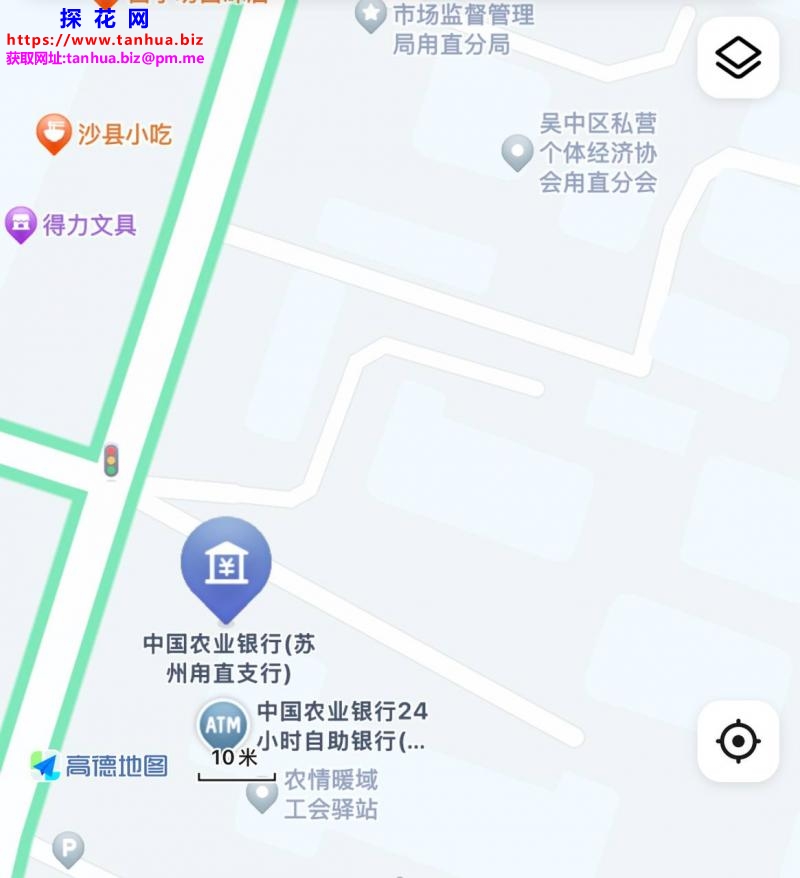Recenter map on my current location
The image size is (800, 878).
coord(738,741)
